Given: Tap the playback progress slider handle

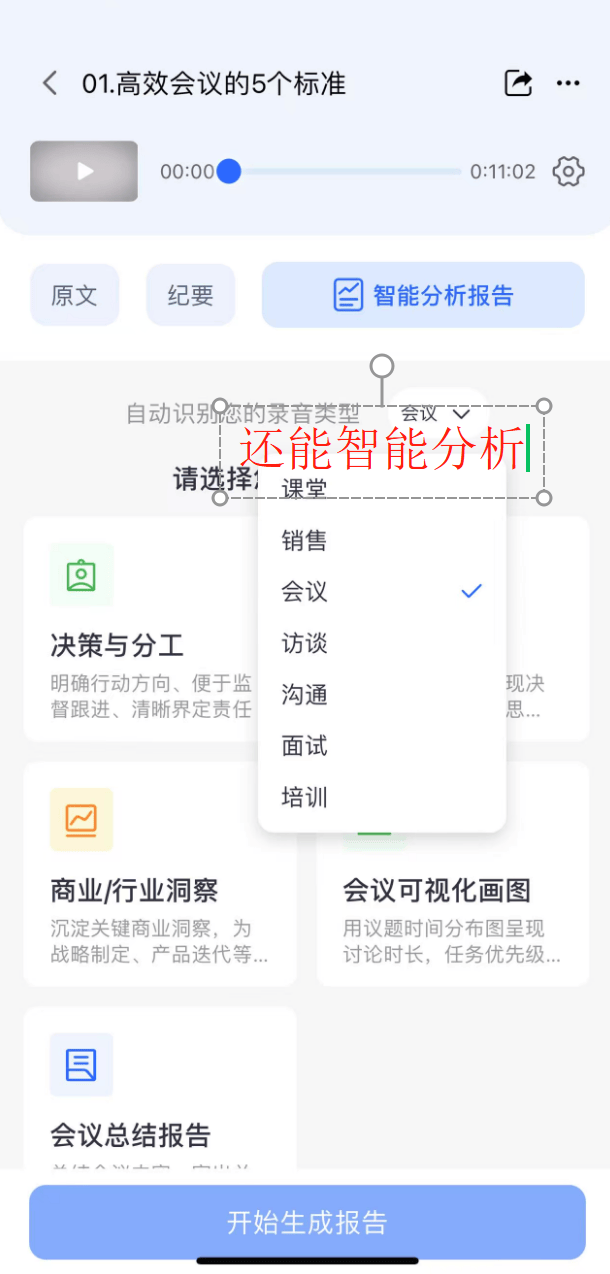Looking at the screenshot, I should click(x=229, y=171).
